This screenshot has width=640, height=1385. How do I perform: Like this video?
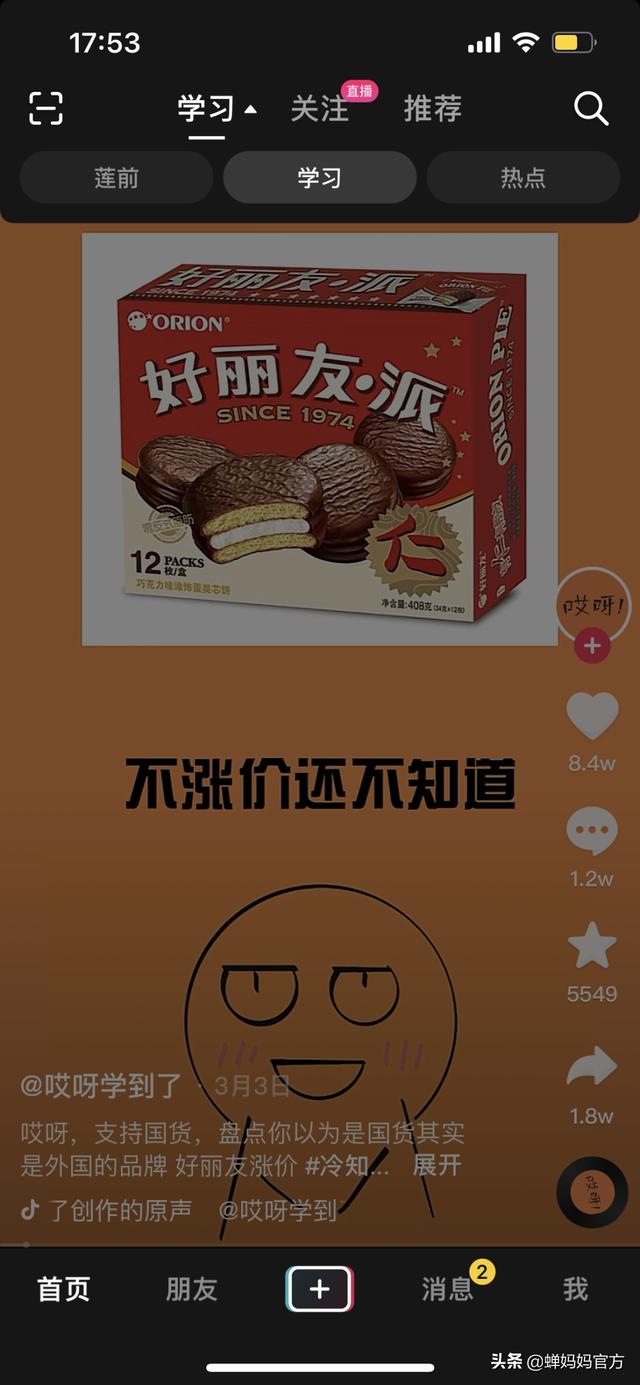[x=592, y=716]
